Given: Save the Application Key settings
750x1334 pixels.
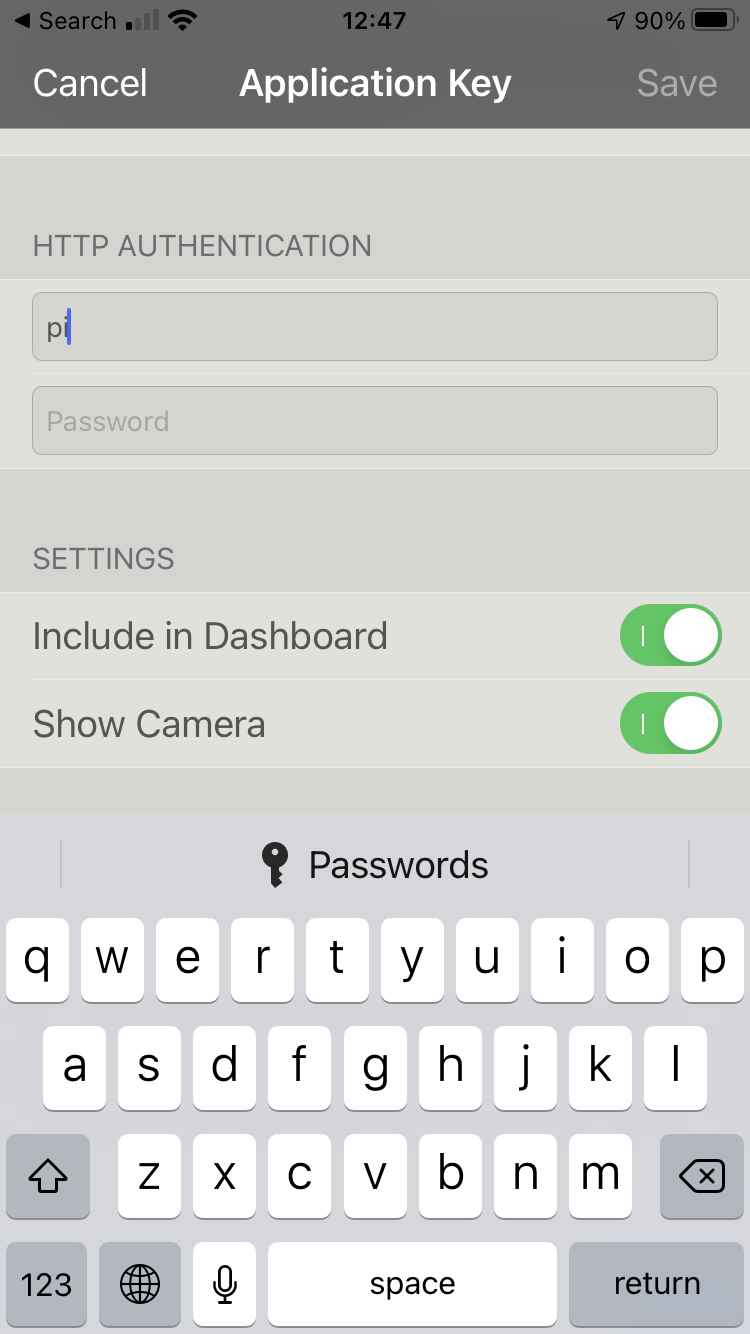Looking at the screenshot, I should coord(676,84).
